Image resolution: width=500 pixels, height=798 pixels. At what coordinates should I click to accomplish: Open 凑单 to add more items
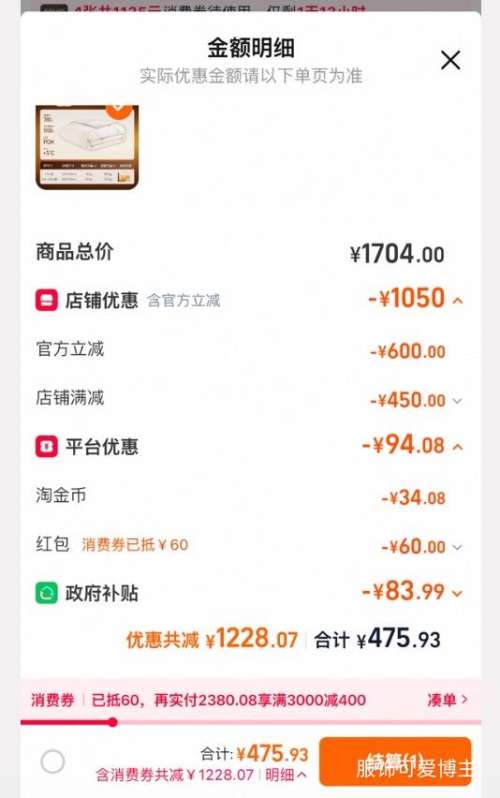click(x=447, y=700)
